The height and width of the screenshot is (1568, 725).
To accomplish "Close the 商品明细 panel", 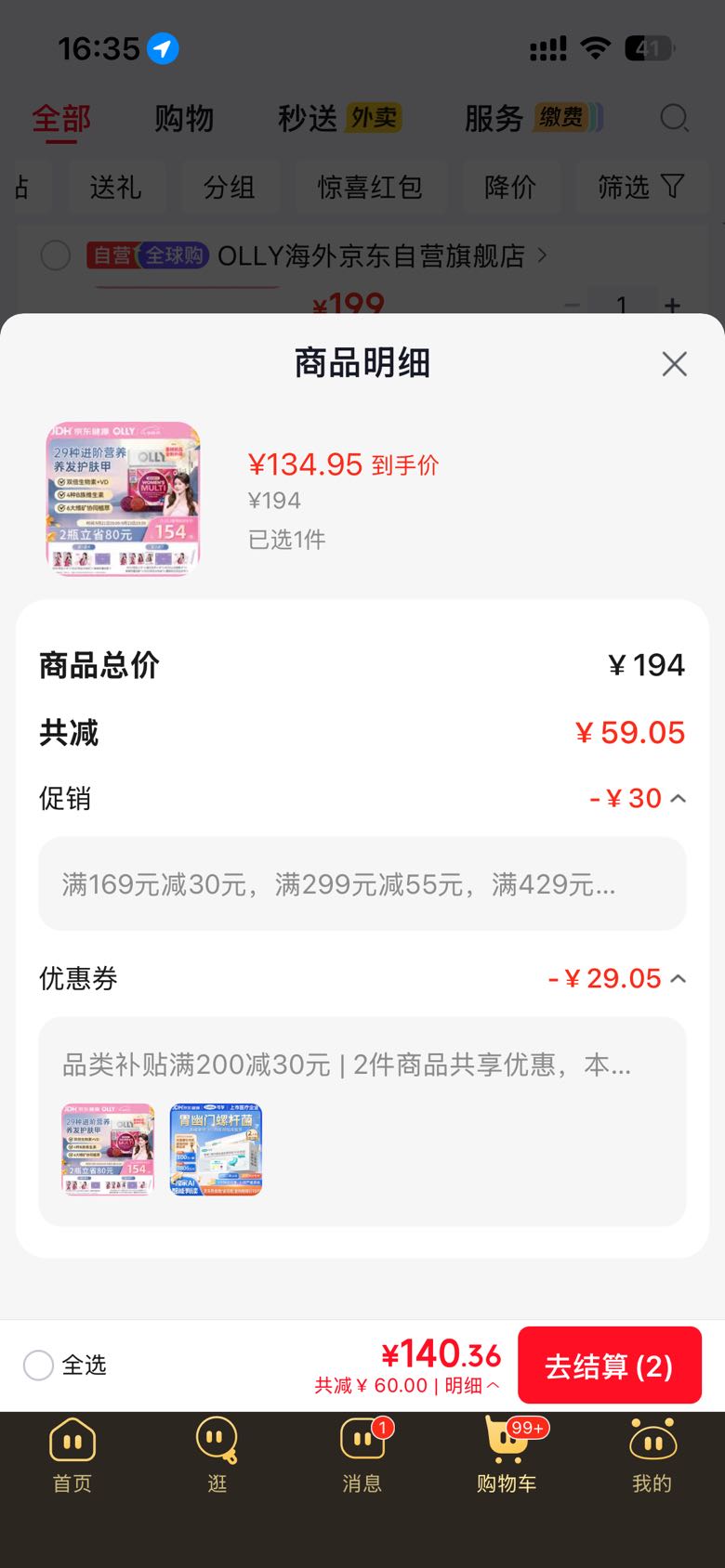I will click(674, 364).
